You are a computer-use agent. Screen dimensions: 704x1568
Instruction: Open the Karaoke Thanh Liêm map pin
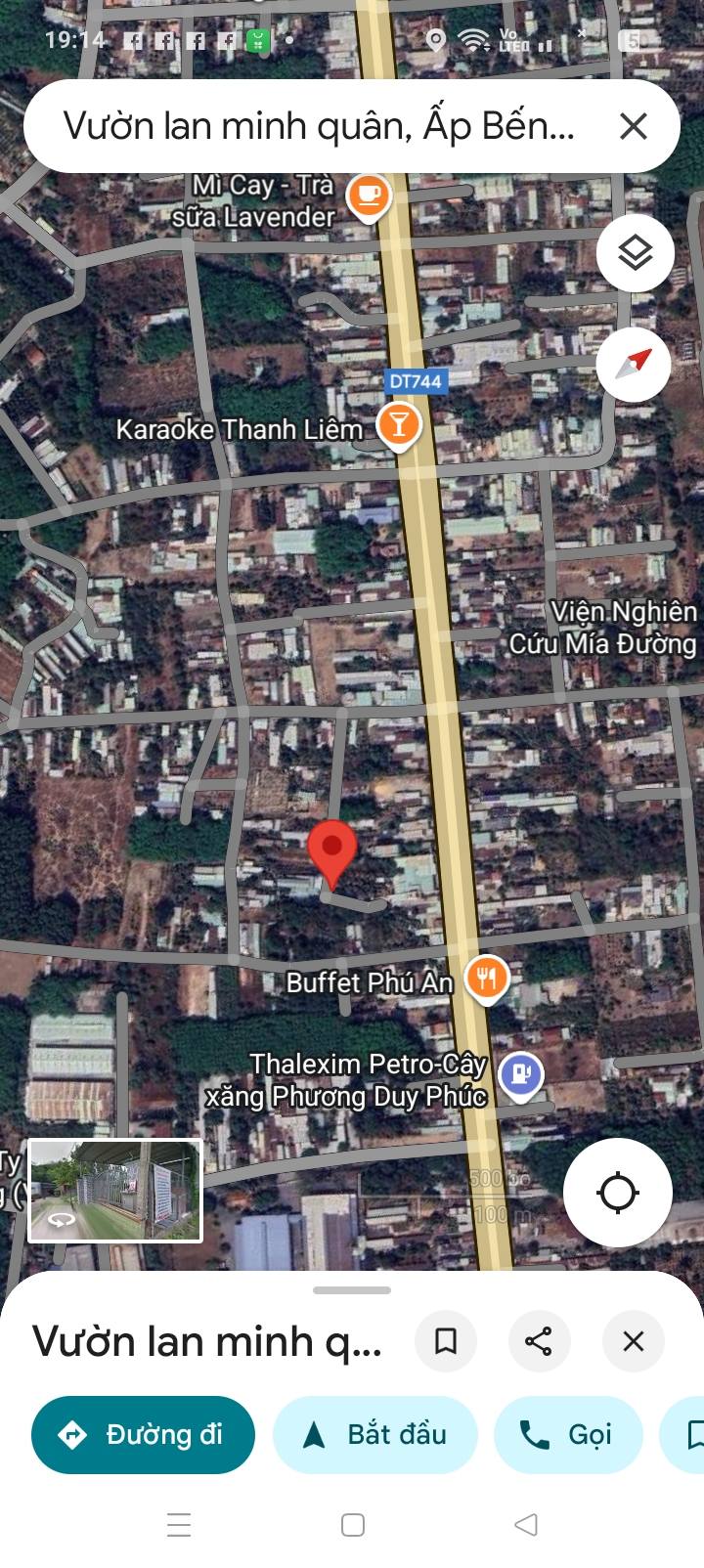[399, 425]
